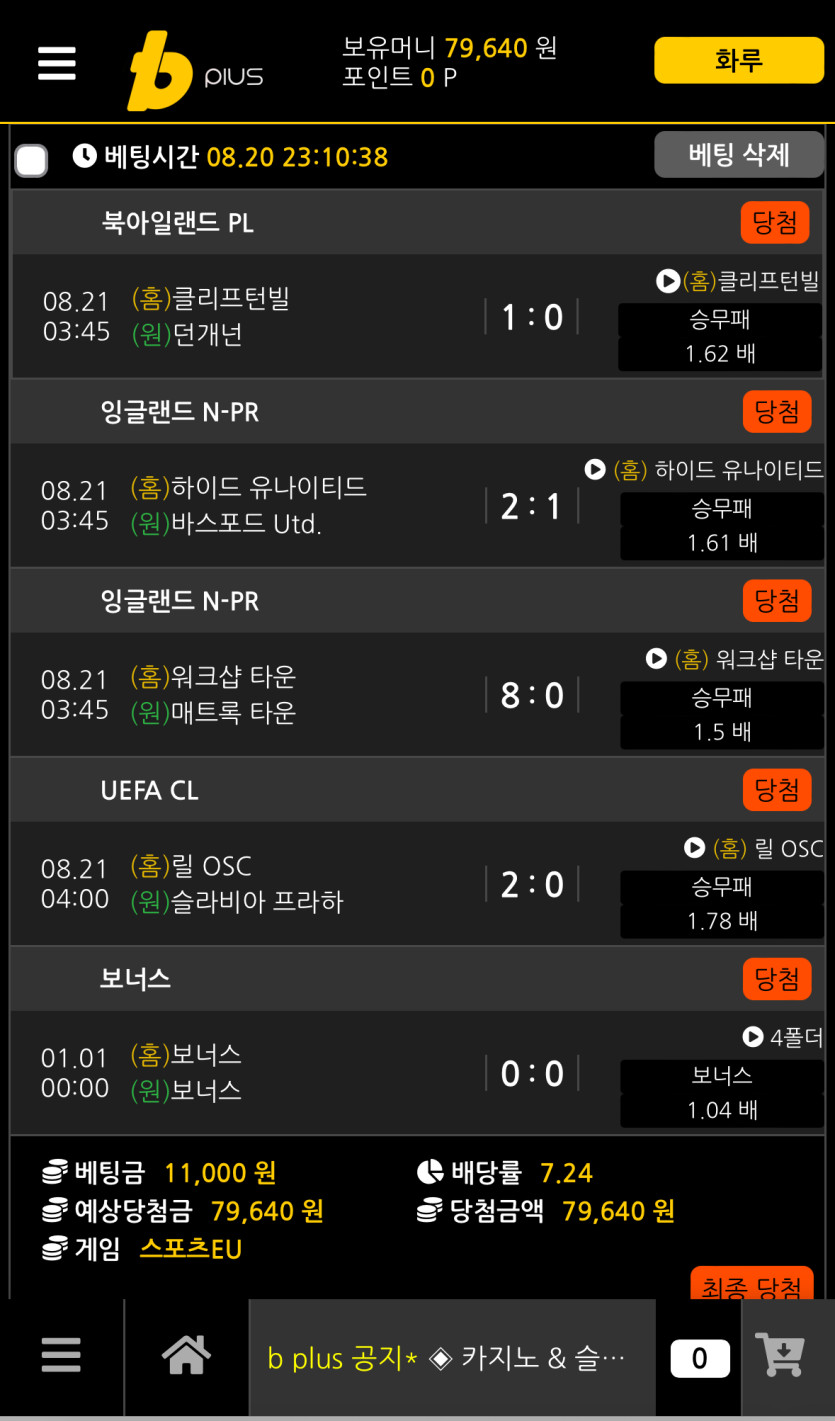Select the bet slip checkbox
Screen dimensions: 835x1421
32,160
